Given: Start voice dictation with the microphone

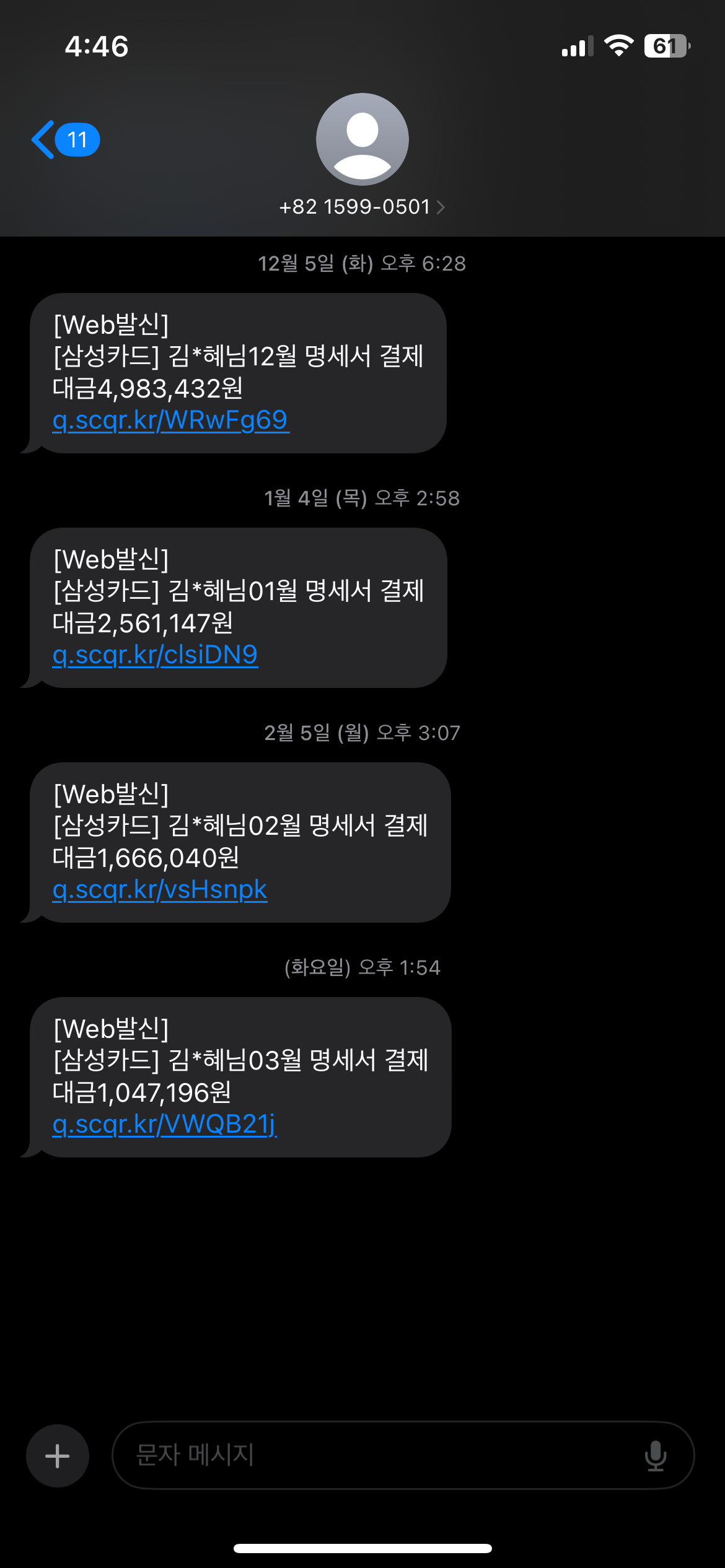Looking at the screenshot, I should pos(655,1455).
